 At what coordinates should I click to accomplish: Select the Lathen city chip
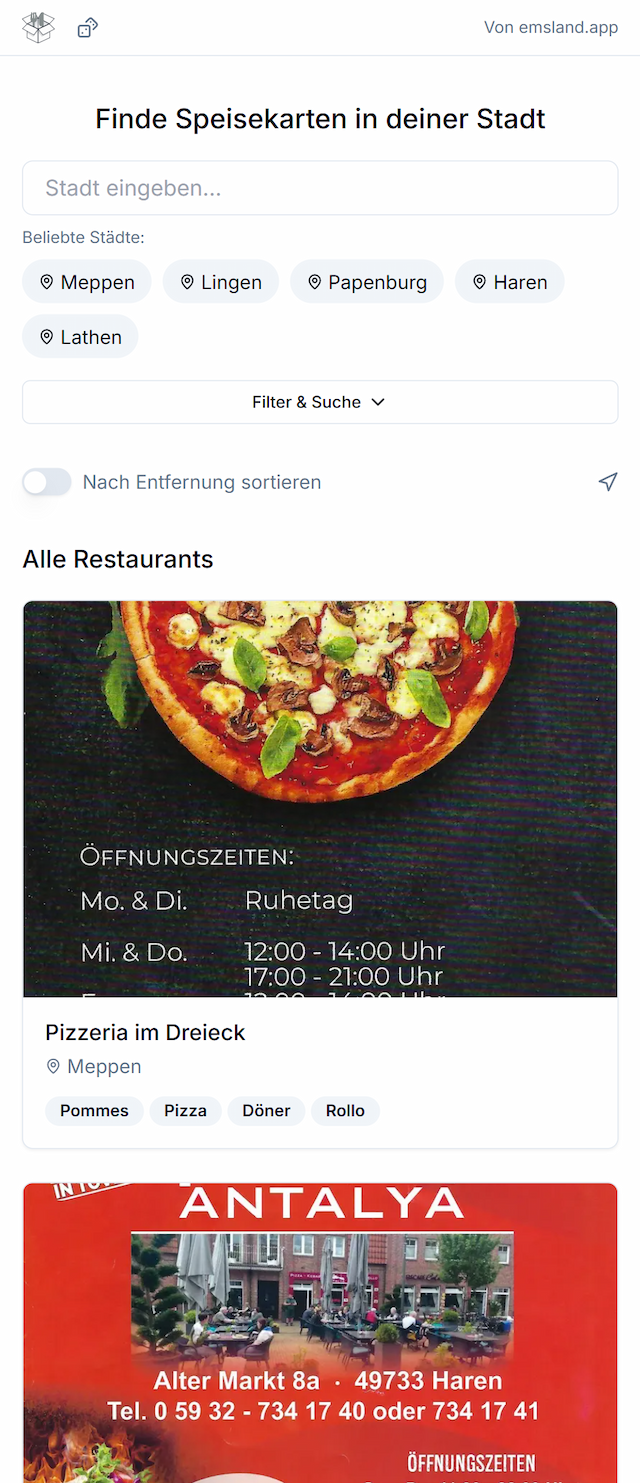80,337
